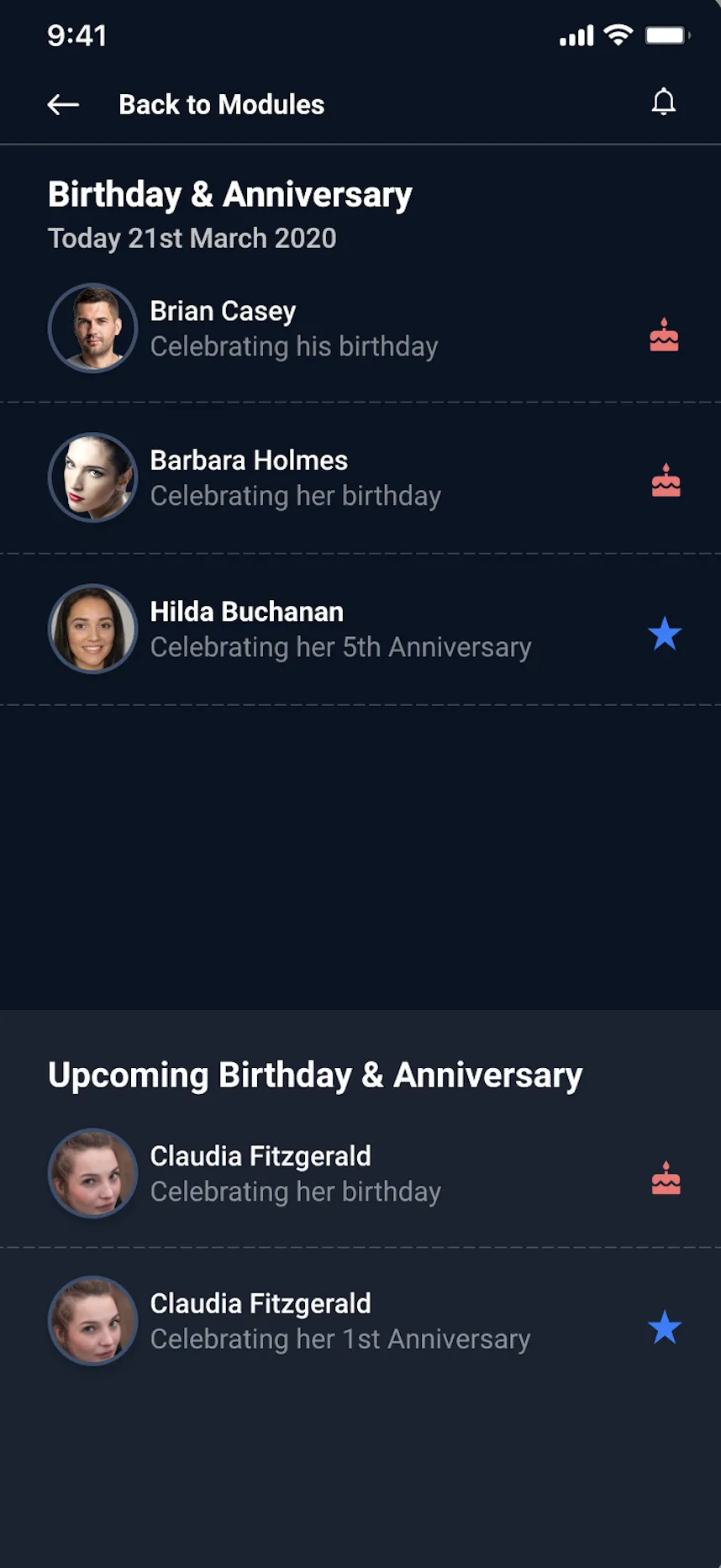Click the anniversary star icon for Hilda Buchanan
This screenshot has width=721, height=1568.
tap(664, 634)
